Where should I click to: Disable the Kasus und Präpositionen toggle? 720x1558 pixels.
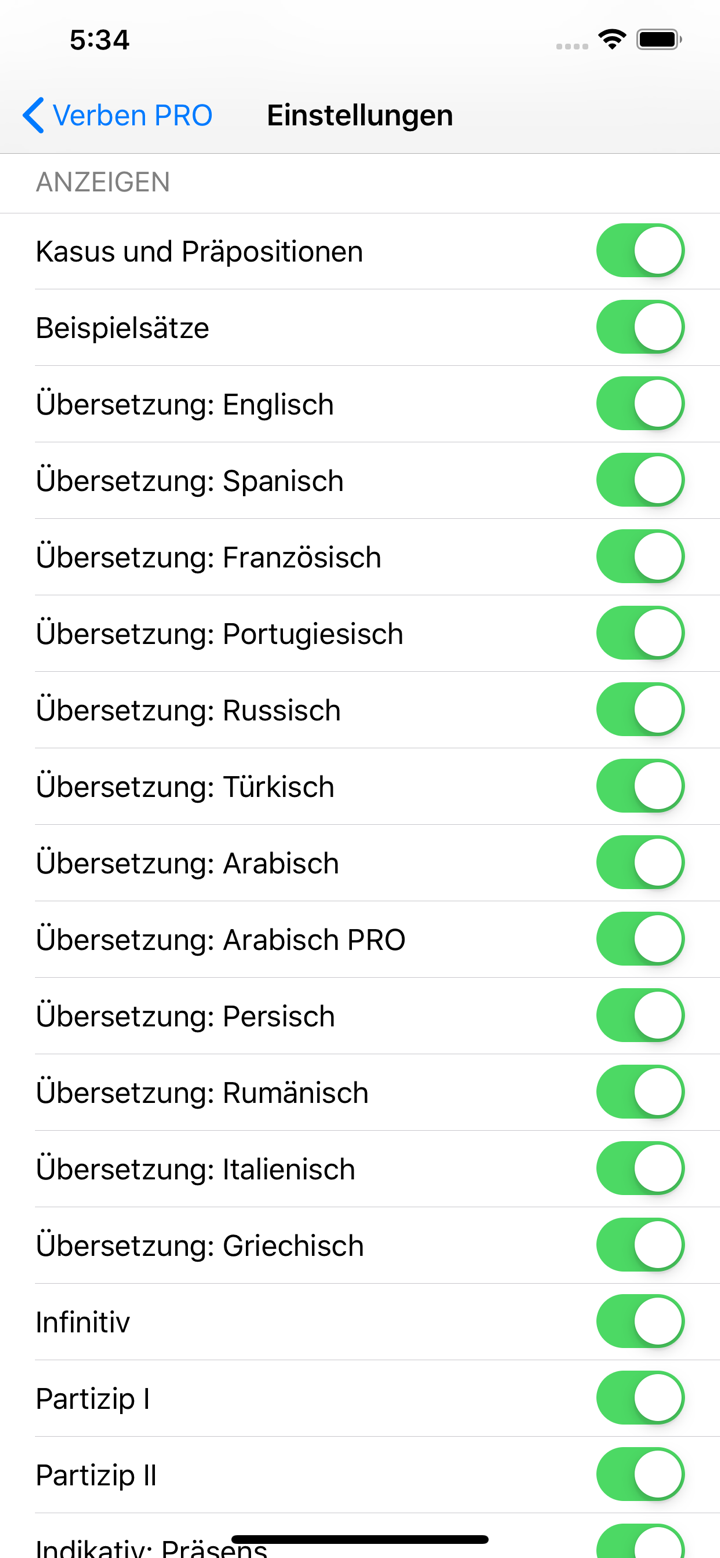tap(640, 251)
